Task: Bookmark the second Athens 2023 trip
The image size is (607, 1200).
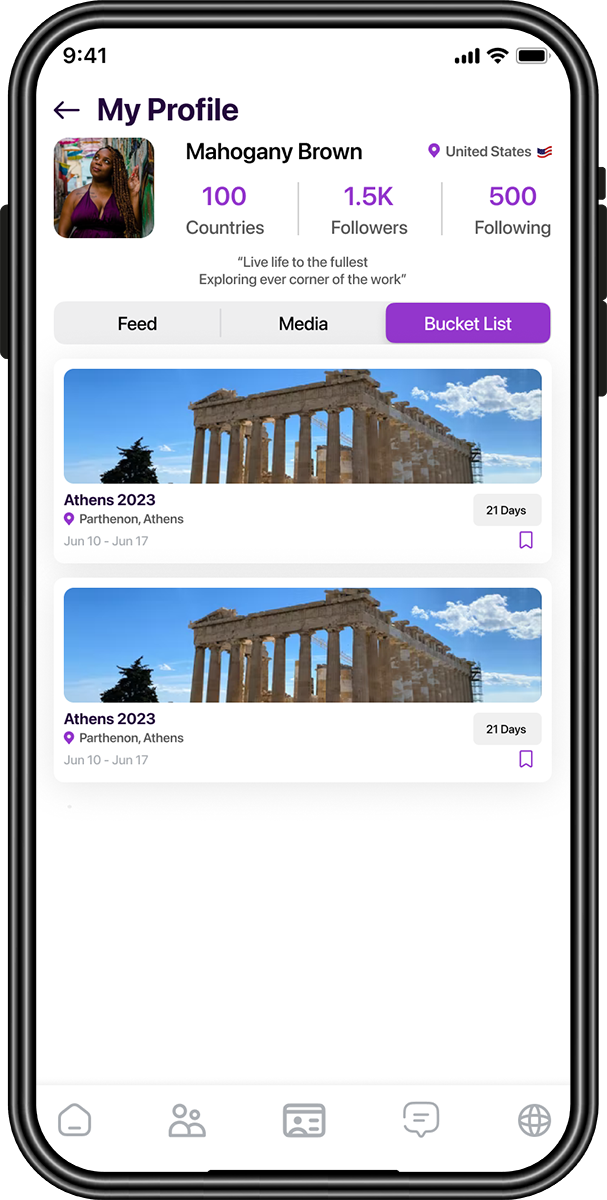Action: pyautogui.click(x=526, y=760)
